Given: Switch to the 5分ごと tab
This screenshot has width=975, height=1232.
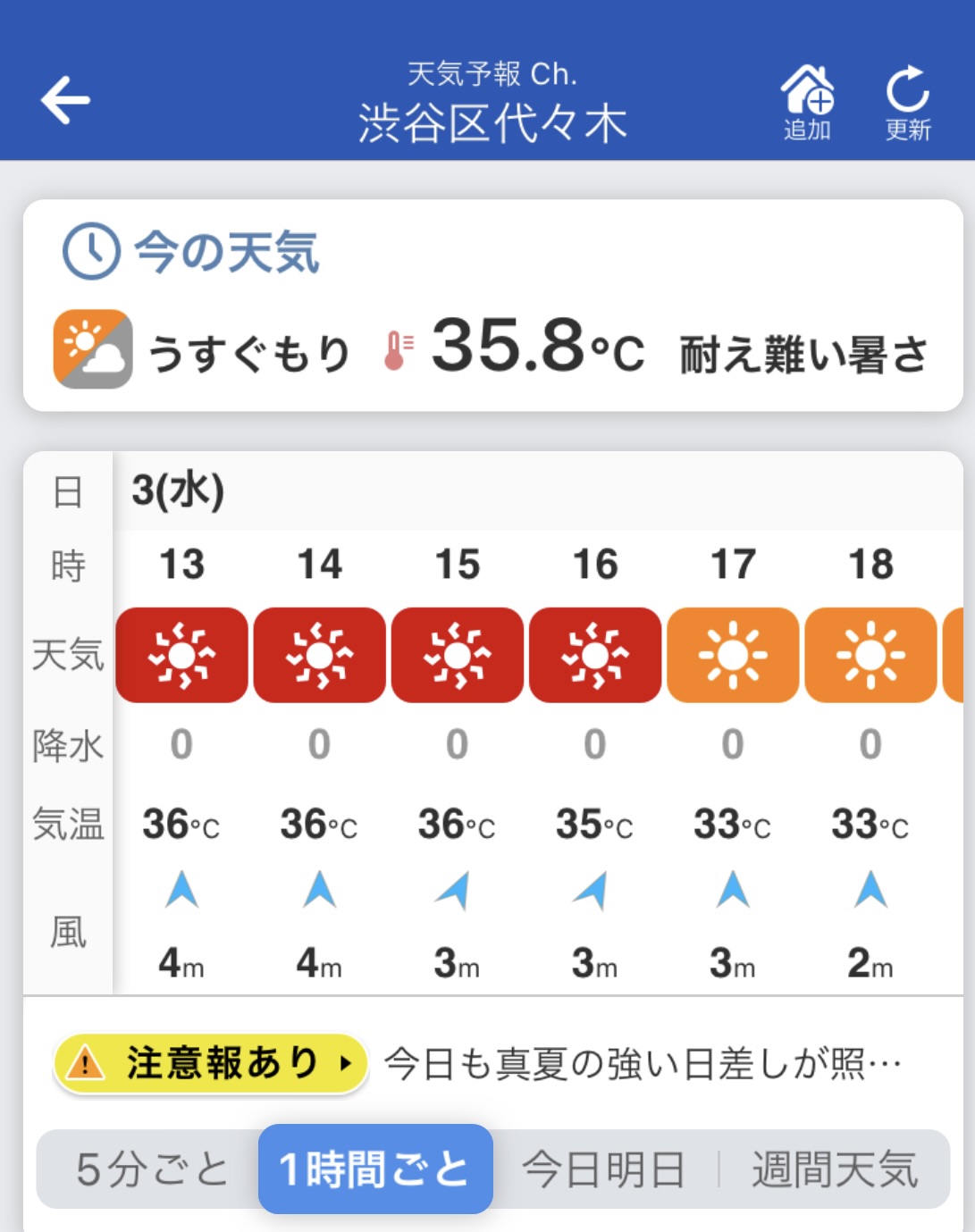Looking at the screenshot, I should click(x=152, y=1169).
